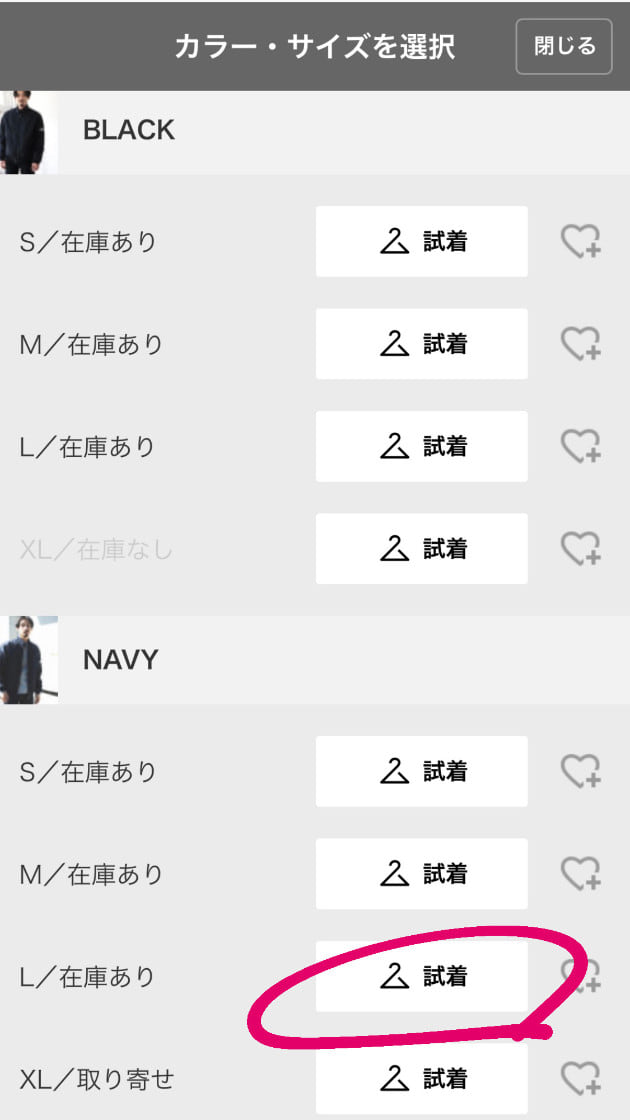The image size is (630, 1120).
Task: Add BLACK size M to favorites
Action: click(580, 344)
